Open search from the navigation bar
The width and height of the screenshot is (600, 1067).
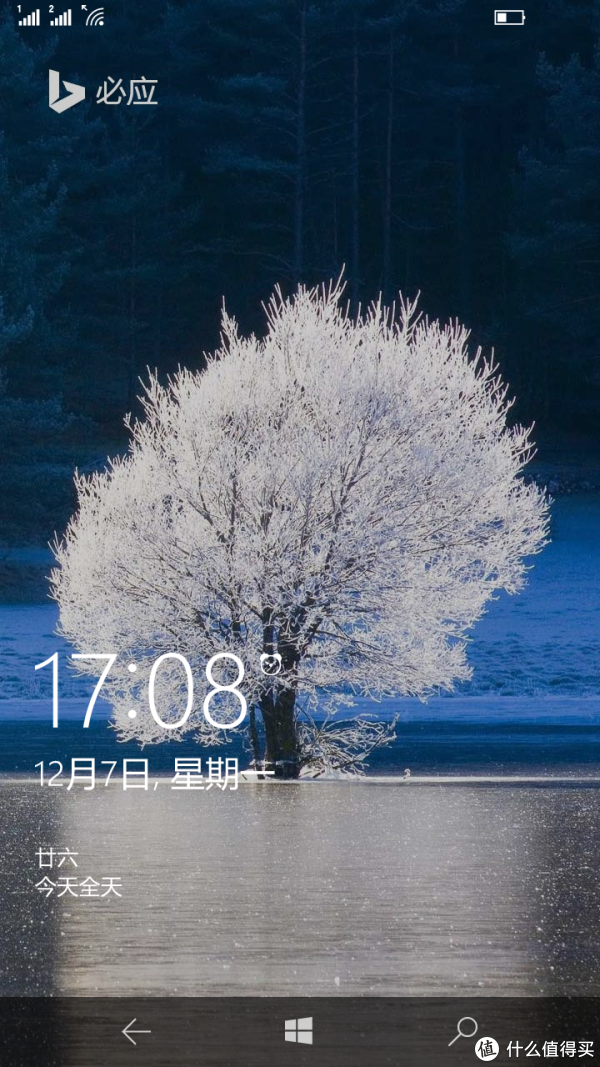click(462, 1030)
